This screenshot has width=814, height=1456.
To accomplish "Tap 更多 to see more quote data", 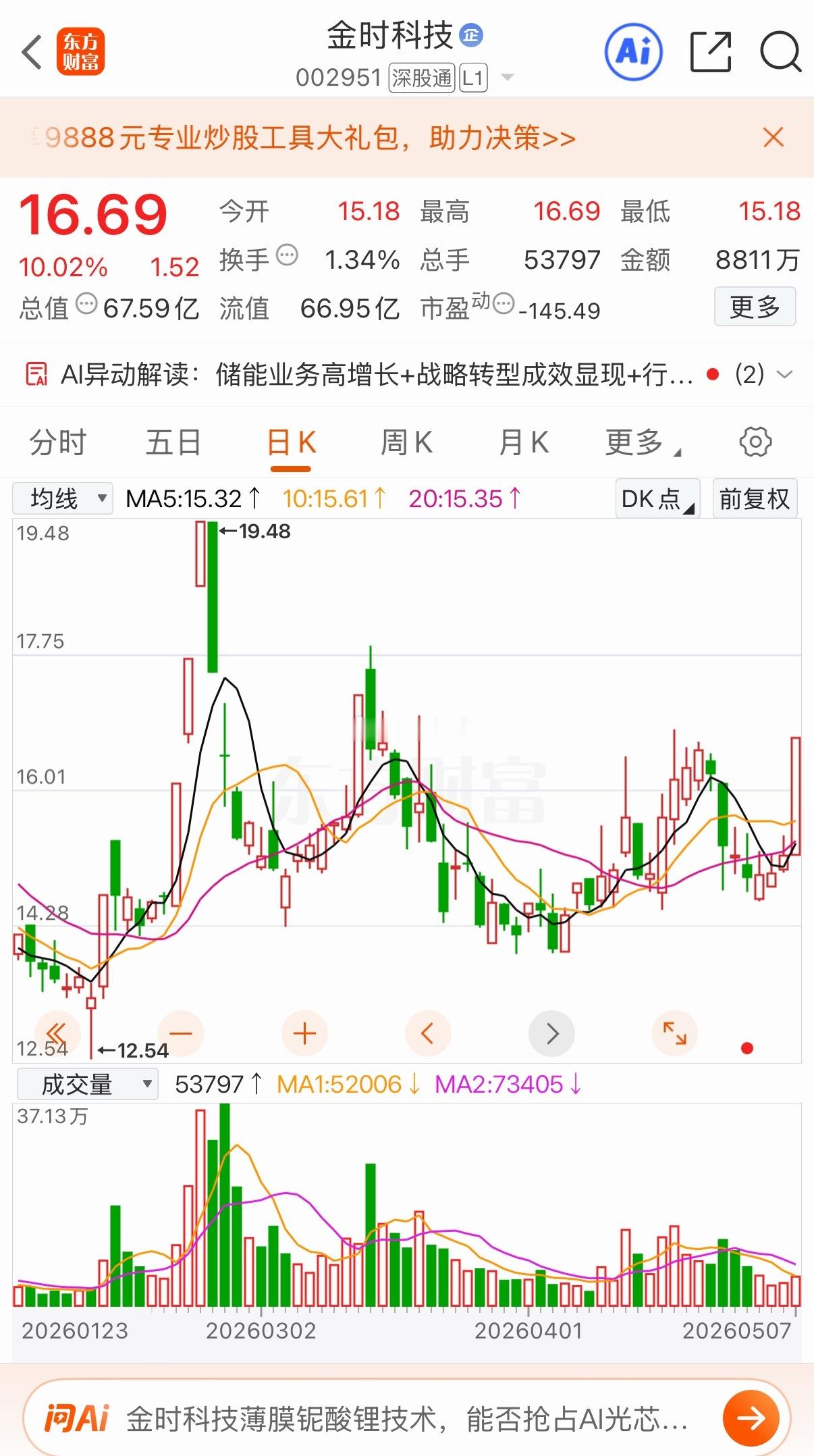I will coord(755,307).
